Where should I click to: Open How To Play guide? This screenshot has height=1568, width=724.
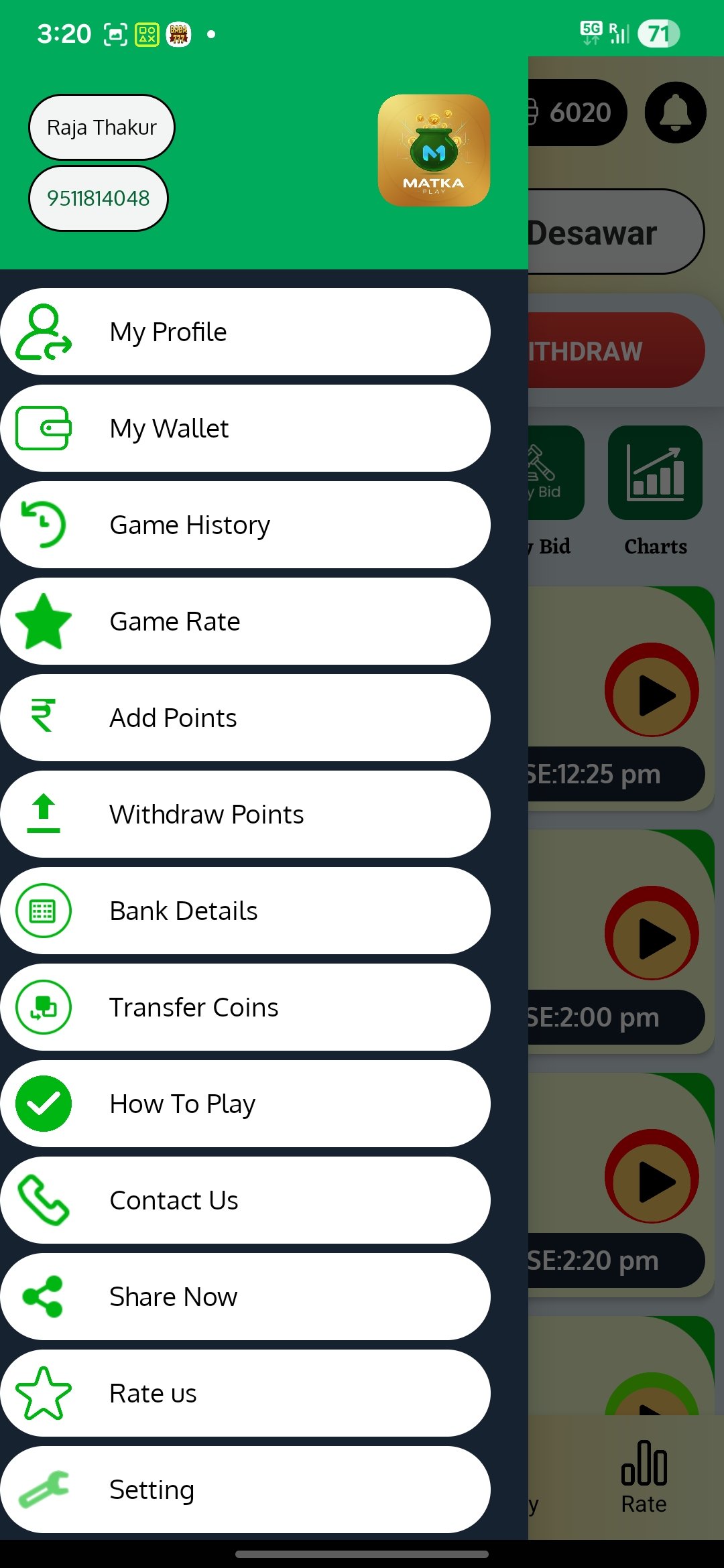coord(245,1104)
